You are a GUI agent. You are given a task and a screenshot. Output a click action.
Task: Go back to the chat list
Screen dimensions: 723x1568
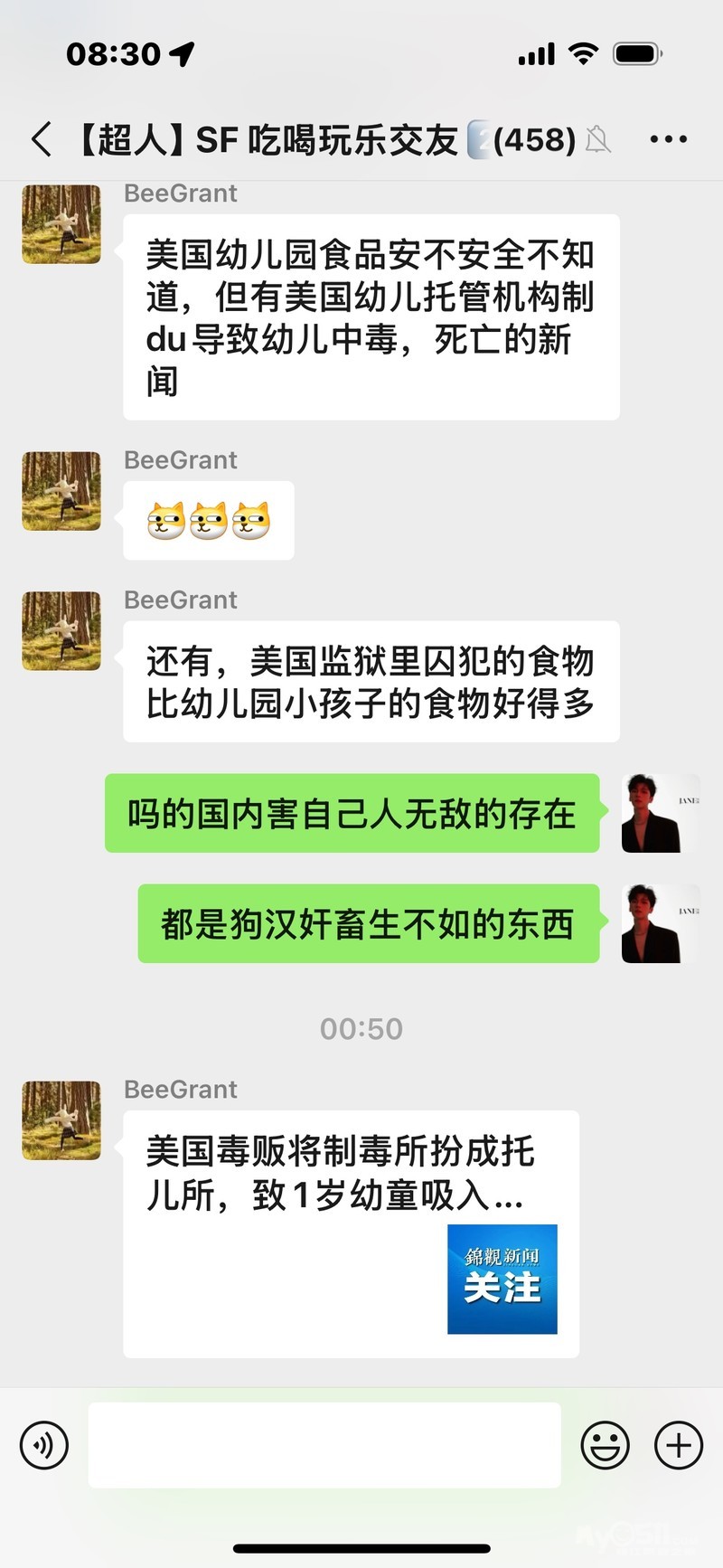pos(41,140)
